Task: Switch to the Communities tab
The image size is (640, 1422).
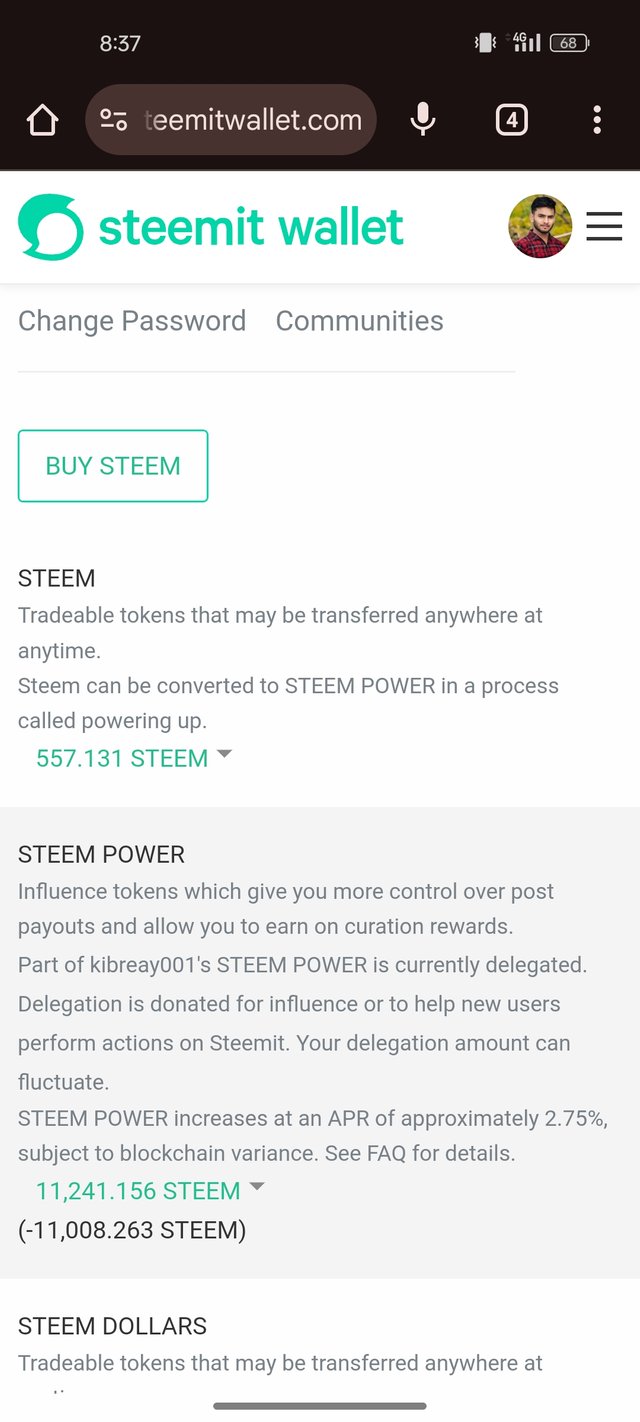Action: click(359, 321)
